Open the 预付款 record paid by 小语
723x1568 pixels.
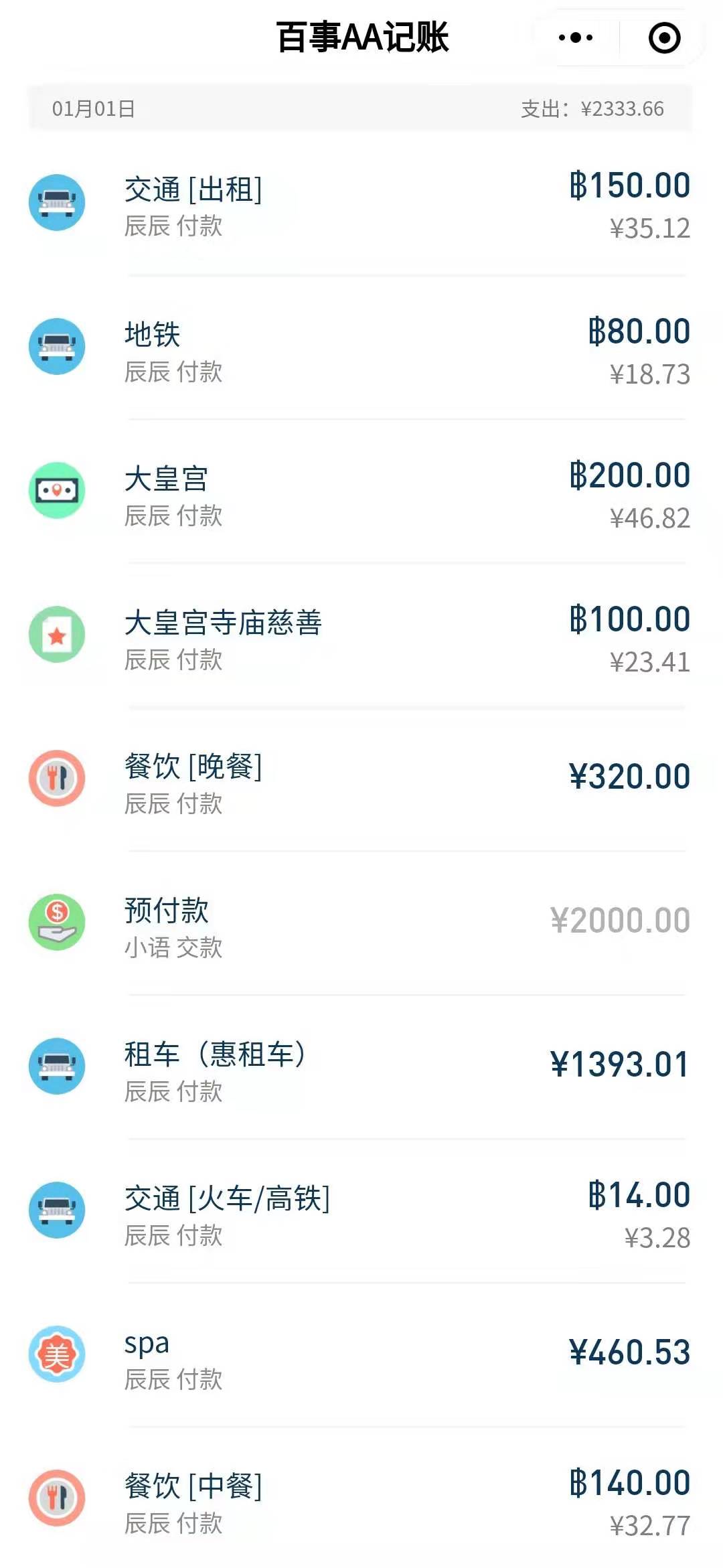361,925
